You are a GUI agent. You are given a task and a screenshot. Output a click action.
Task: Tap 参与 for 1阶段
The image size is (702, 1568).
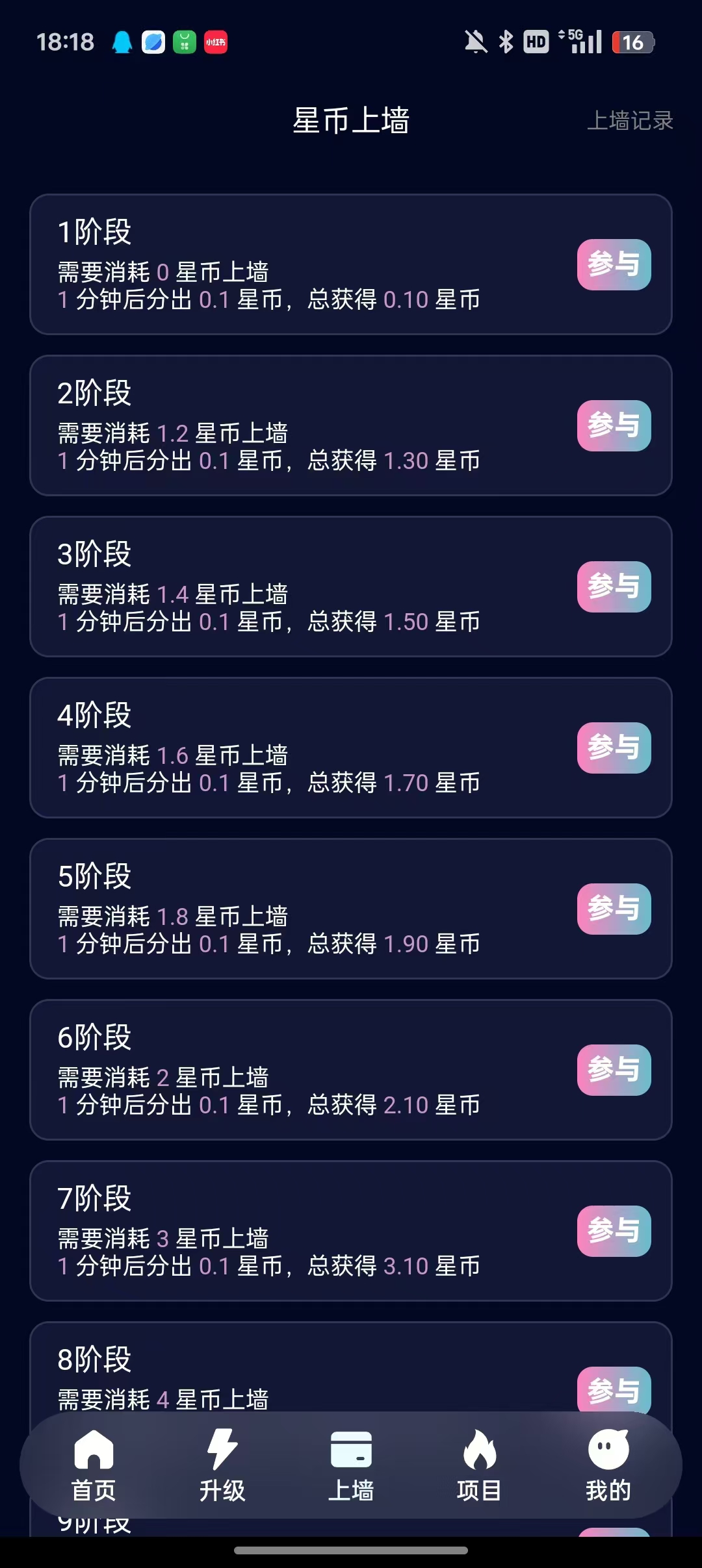[614, 264]
